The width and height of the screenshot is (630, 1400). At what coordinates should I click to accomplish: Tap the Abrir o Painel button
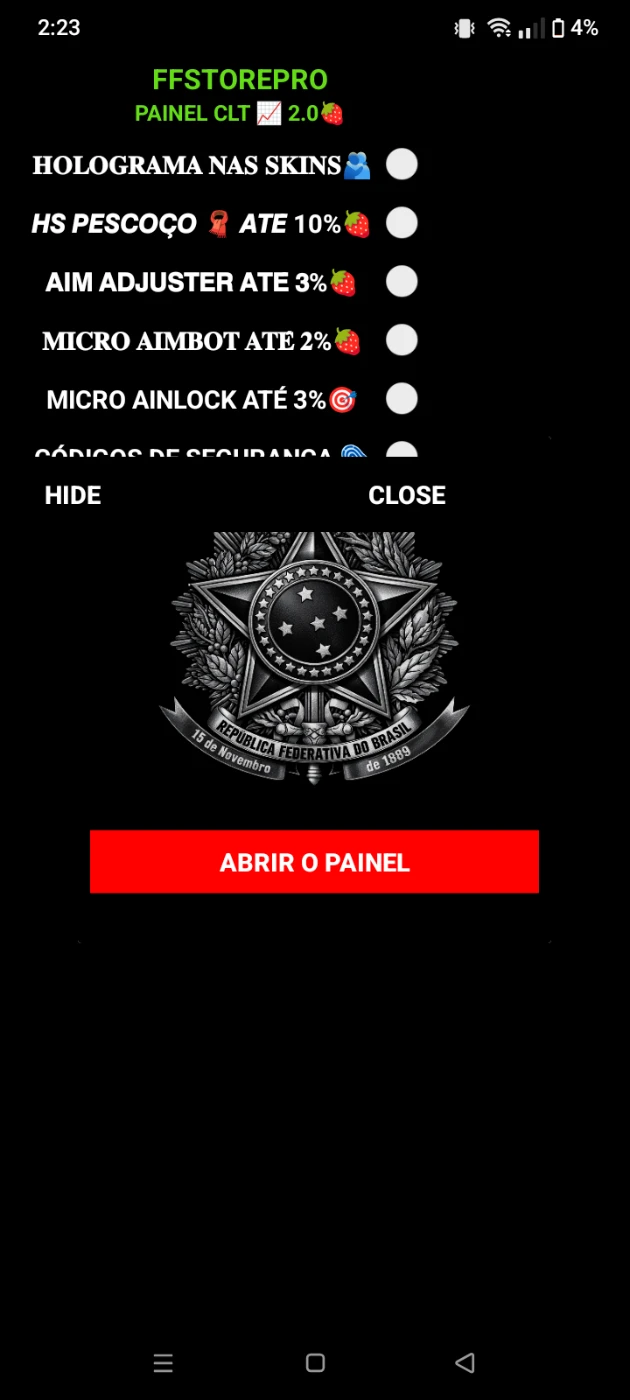click(x=314, y=862)
